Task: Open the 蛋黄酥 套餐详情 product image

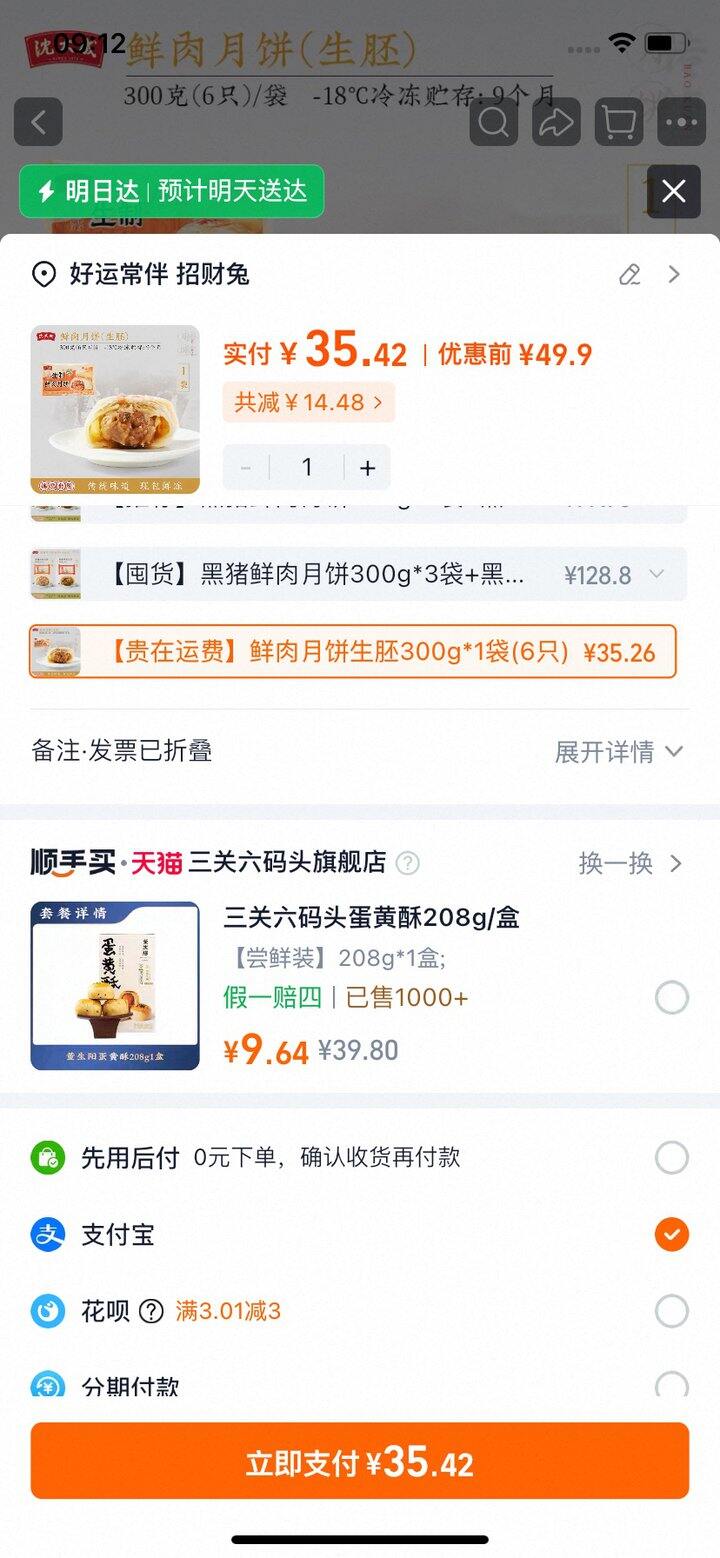Action: [115, 986]
